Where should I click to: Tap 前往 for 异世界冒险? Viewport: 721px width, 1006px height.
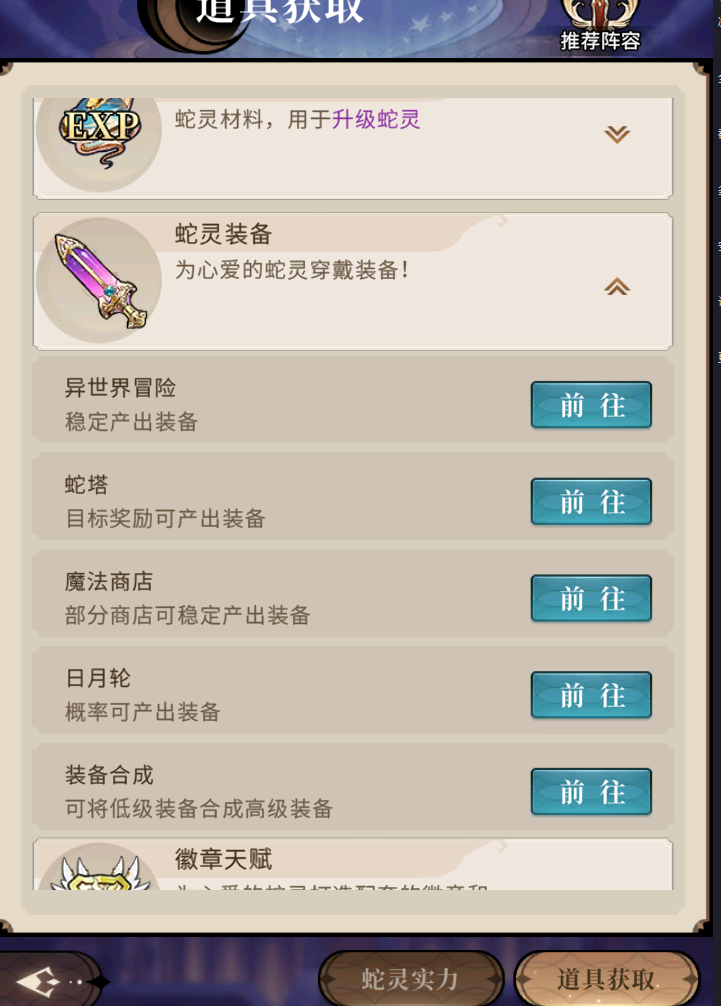(x=591, y=405)
